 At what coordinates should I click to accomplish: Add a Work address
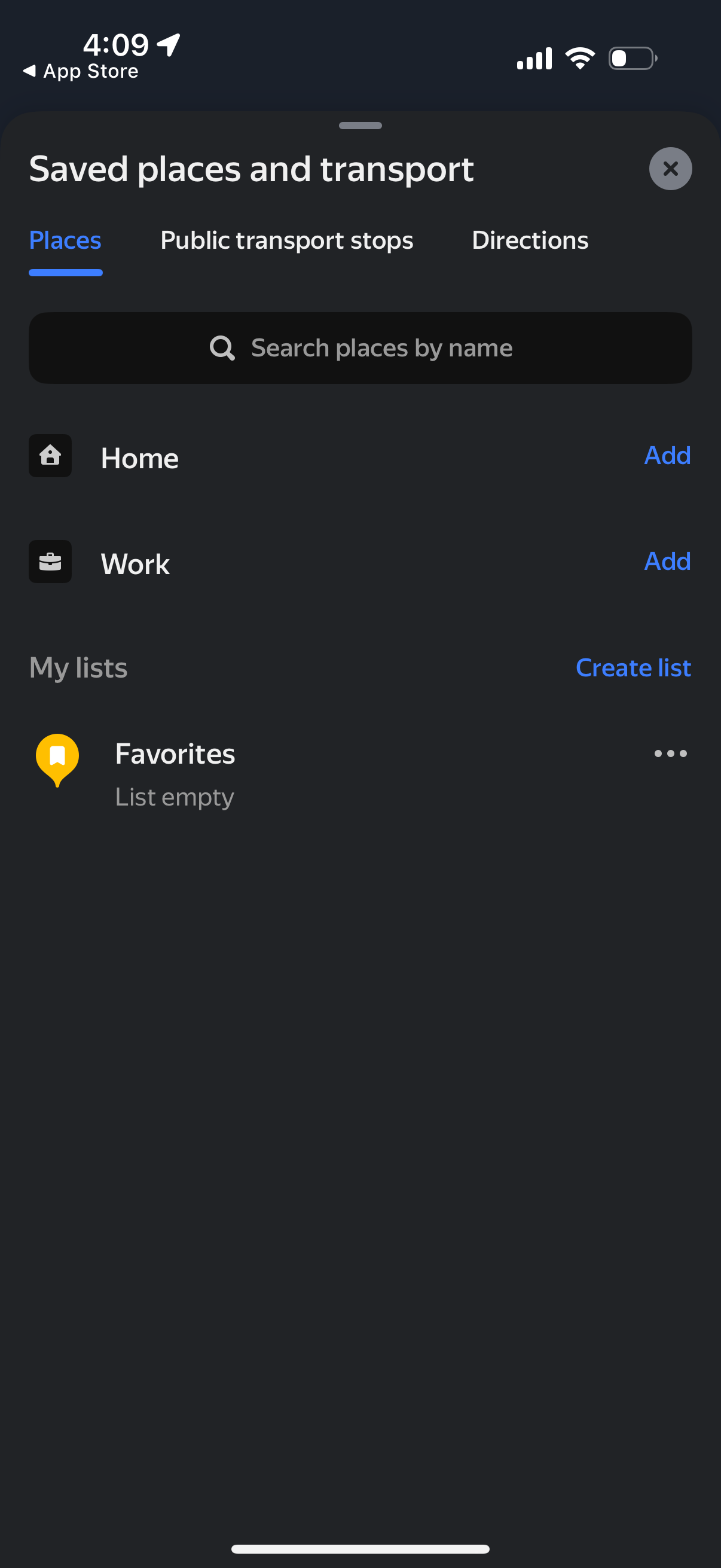(667, 561)
